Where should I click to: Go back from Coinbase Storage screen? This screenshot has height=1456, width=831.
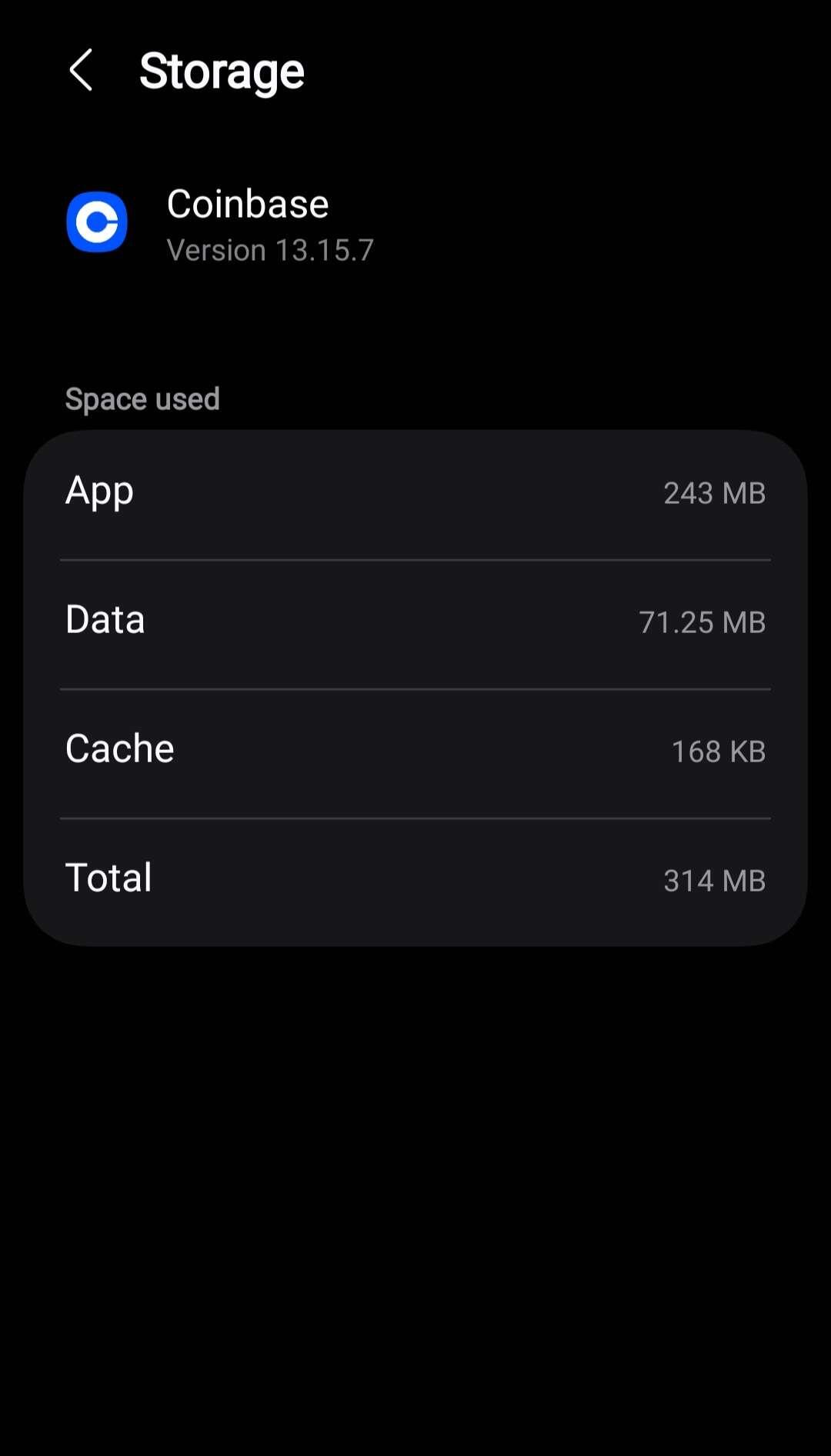coord(81,71)
